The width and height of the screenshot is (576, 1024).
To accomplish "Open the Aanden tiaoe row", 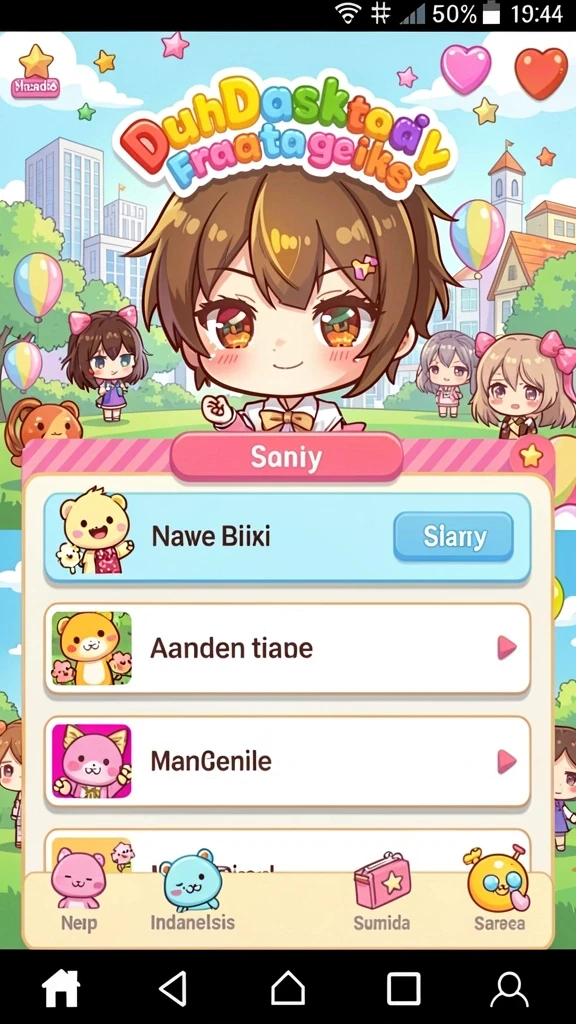I will tap(287, 648).
